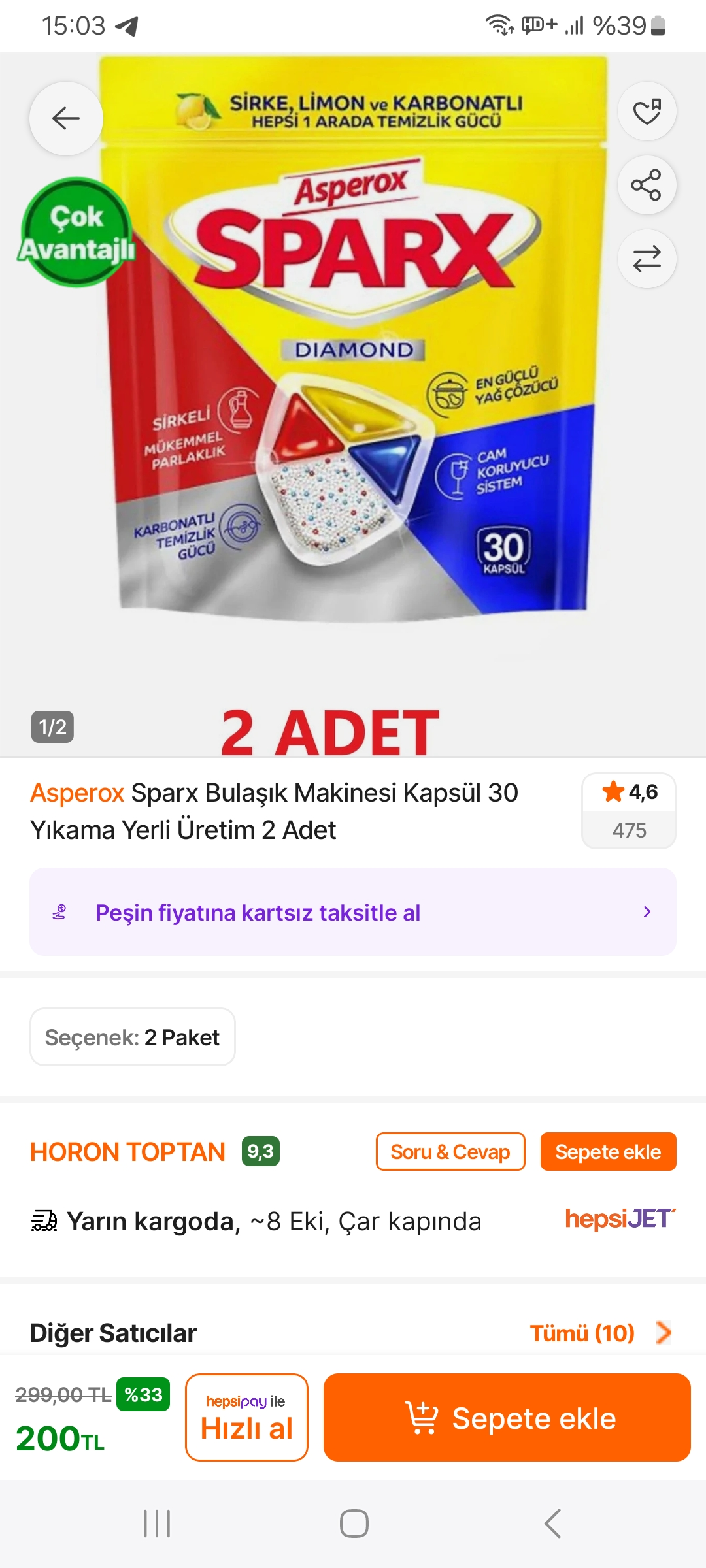This screenshot has width=706, height=1568.
Task: Tap the star rating icon showing 4,6
Action: click(x=612, y=792)
